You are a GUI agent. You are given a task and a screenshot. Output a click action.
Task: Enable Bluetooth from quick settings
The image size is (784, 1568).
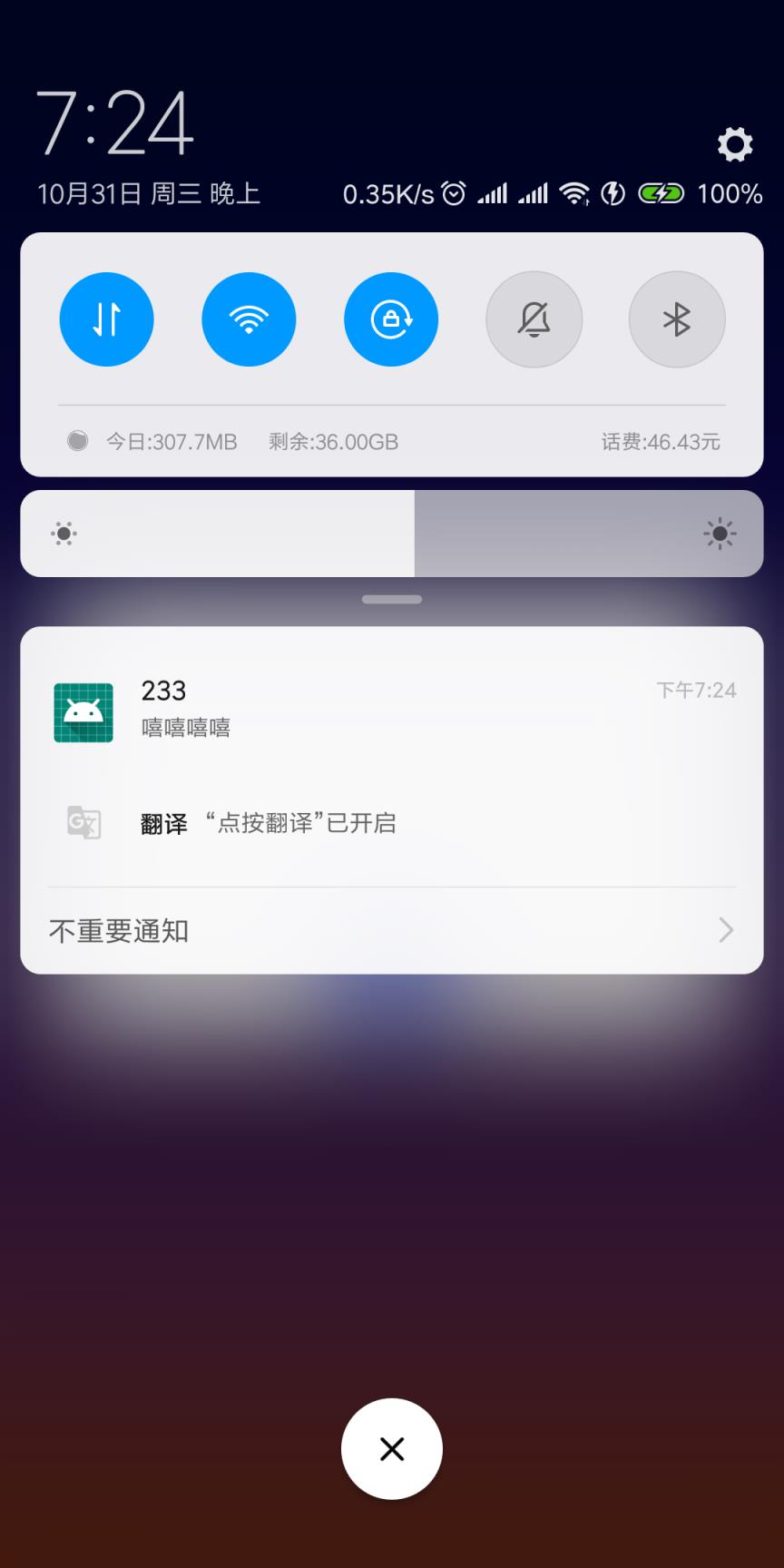tap(677, 319)
